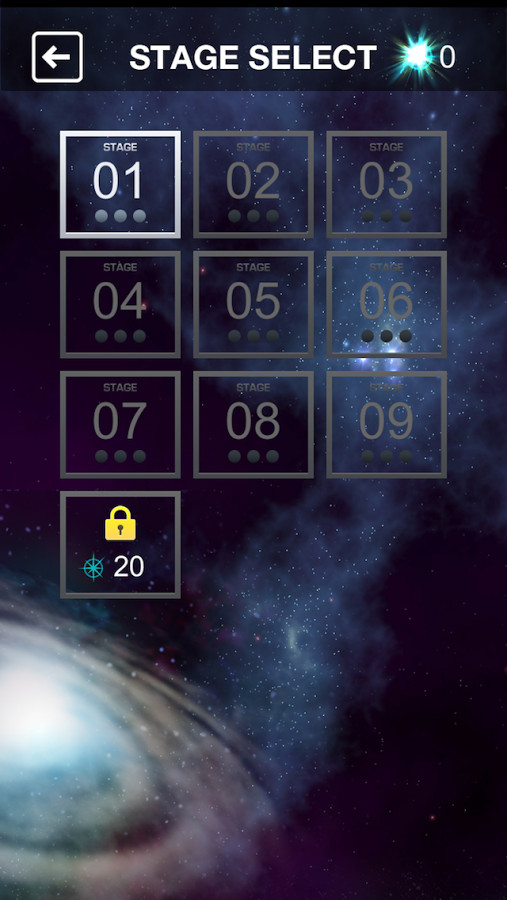Image resolution: width=507 pixels, height=900 pixels.
Task: Pick Stage 05
Action: point(253,304)
